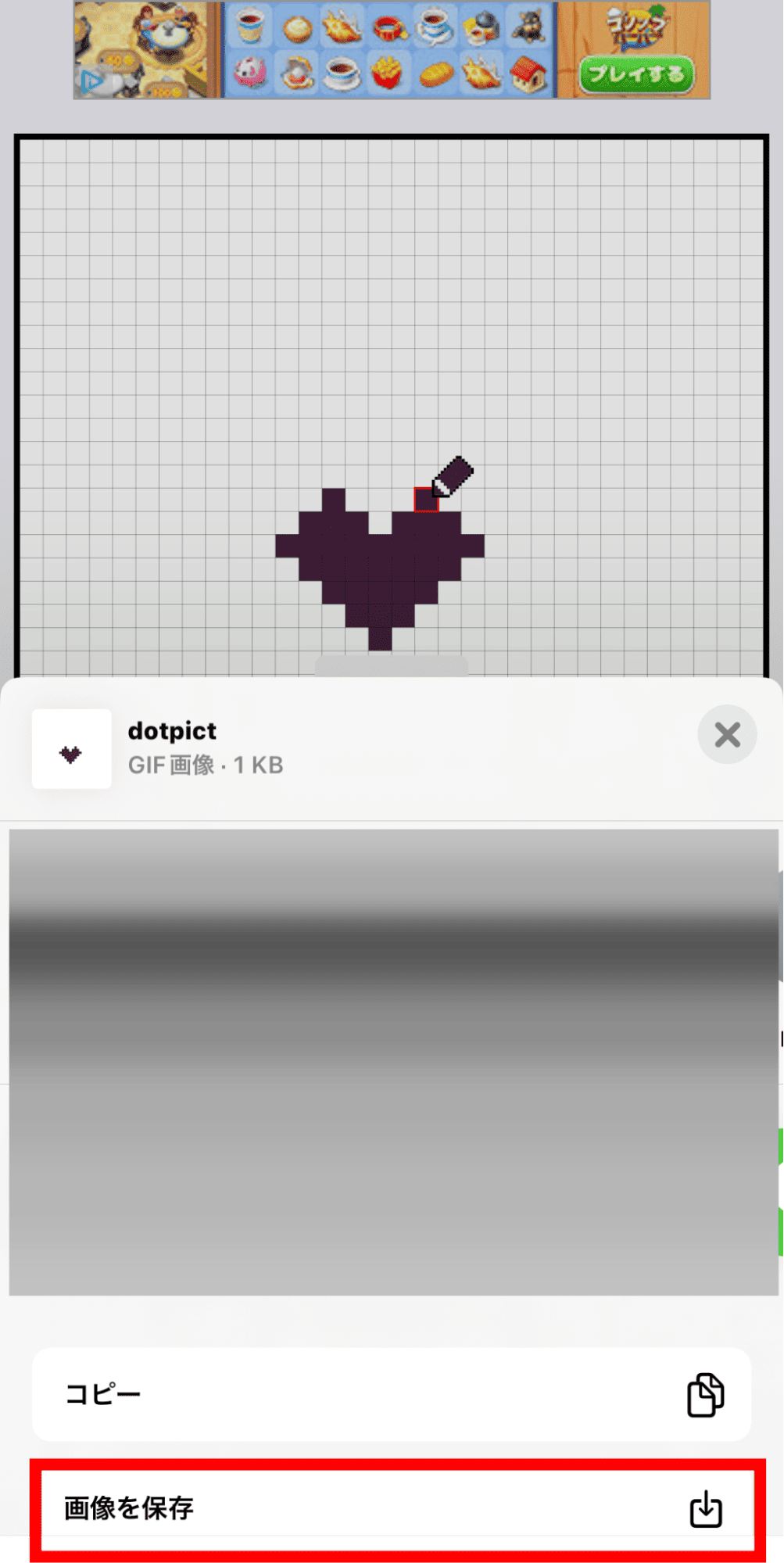784x1563 pixels.
Task: Tap プレイする in the ad banner
Action: (635, 75)
